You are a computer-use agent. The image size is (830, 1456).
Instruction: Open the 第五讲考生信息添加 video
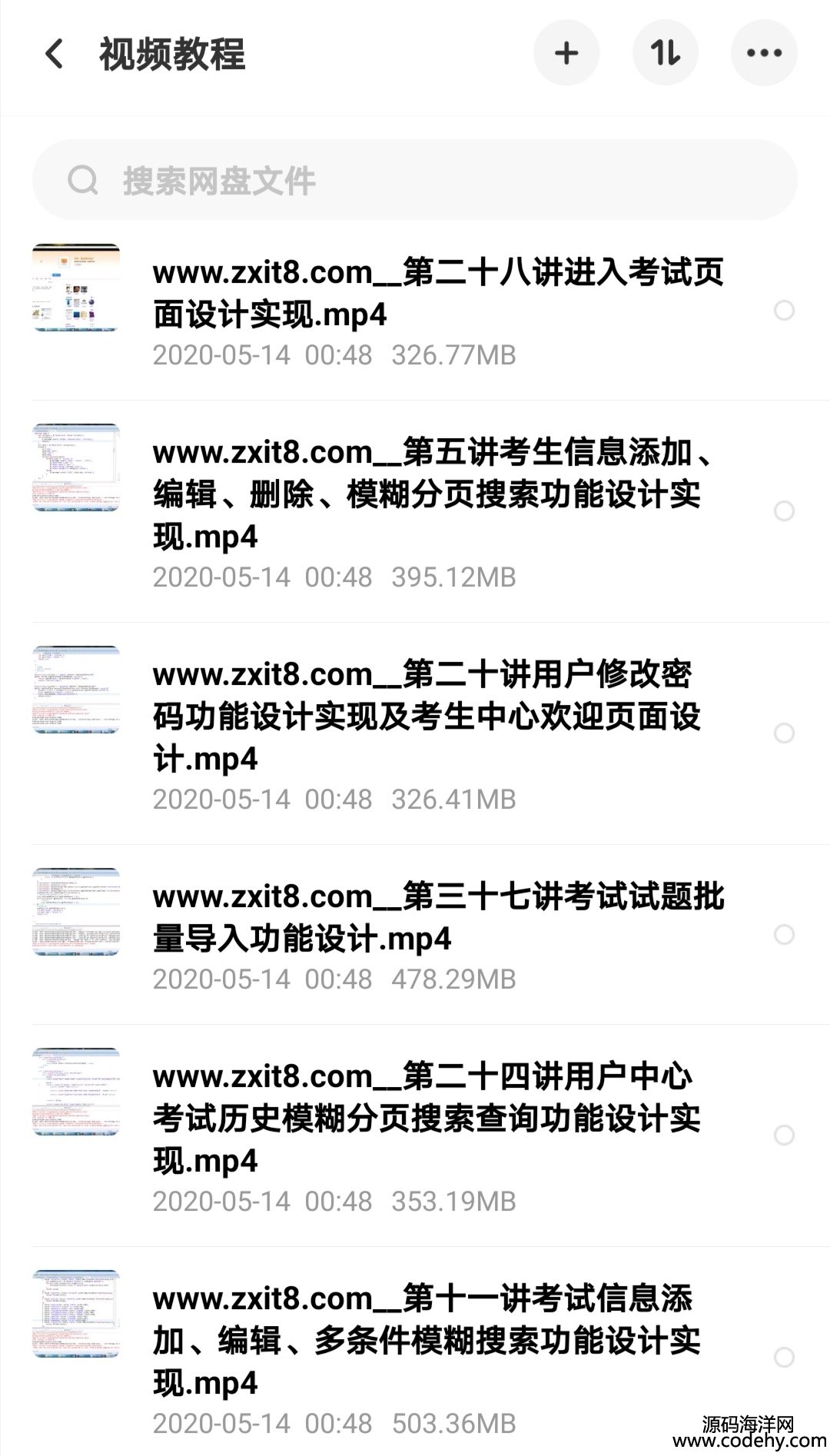point(430,494)
